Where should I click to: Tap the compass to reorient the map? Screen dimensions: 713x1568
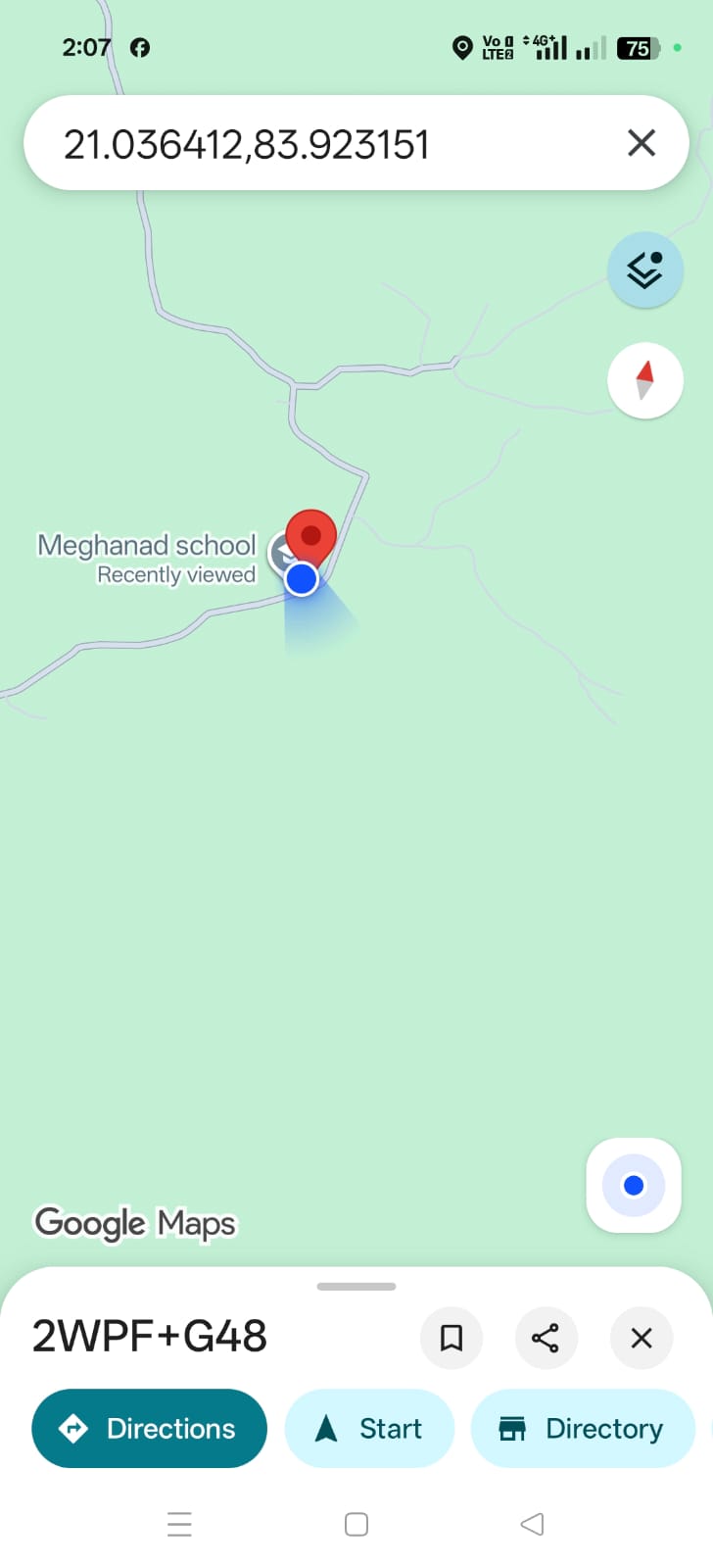pos(644,380)
